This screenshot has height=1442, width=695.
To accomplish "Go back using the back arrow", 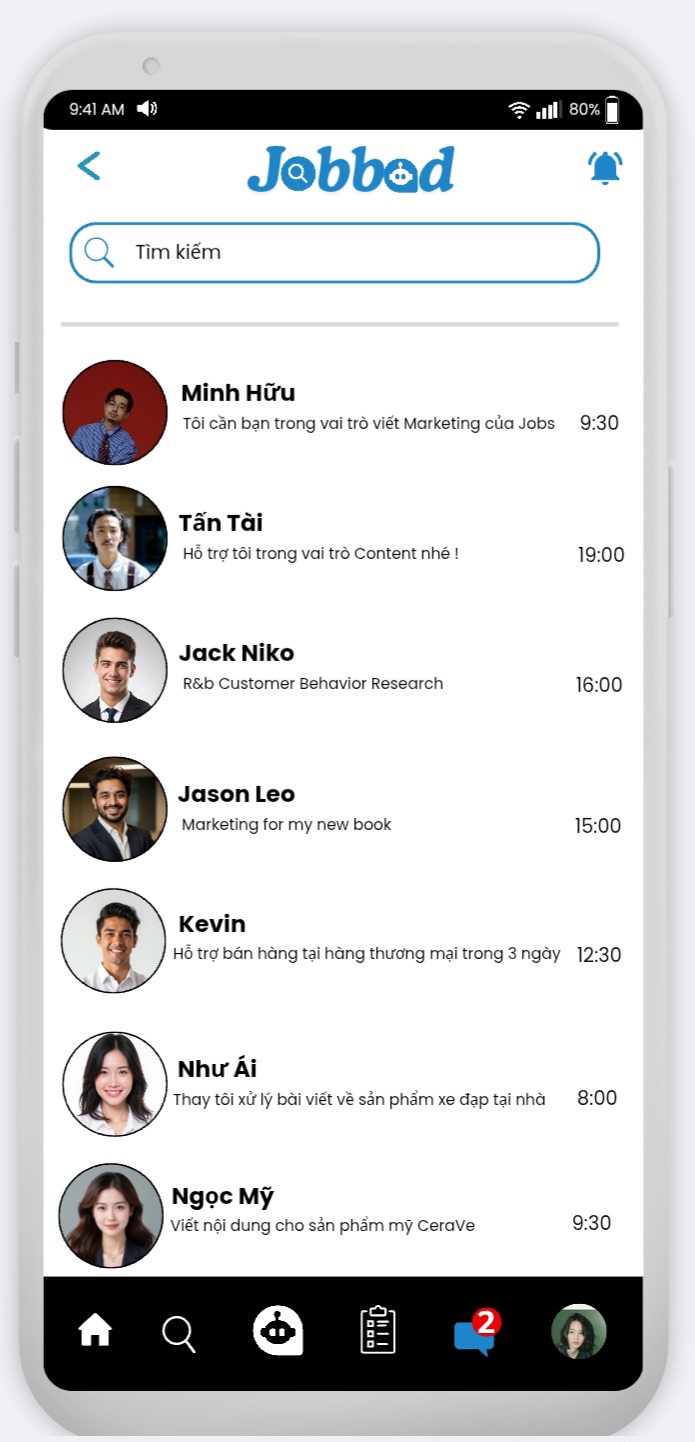I will tap(89, 166).
